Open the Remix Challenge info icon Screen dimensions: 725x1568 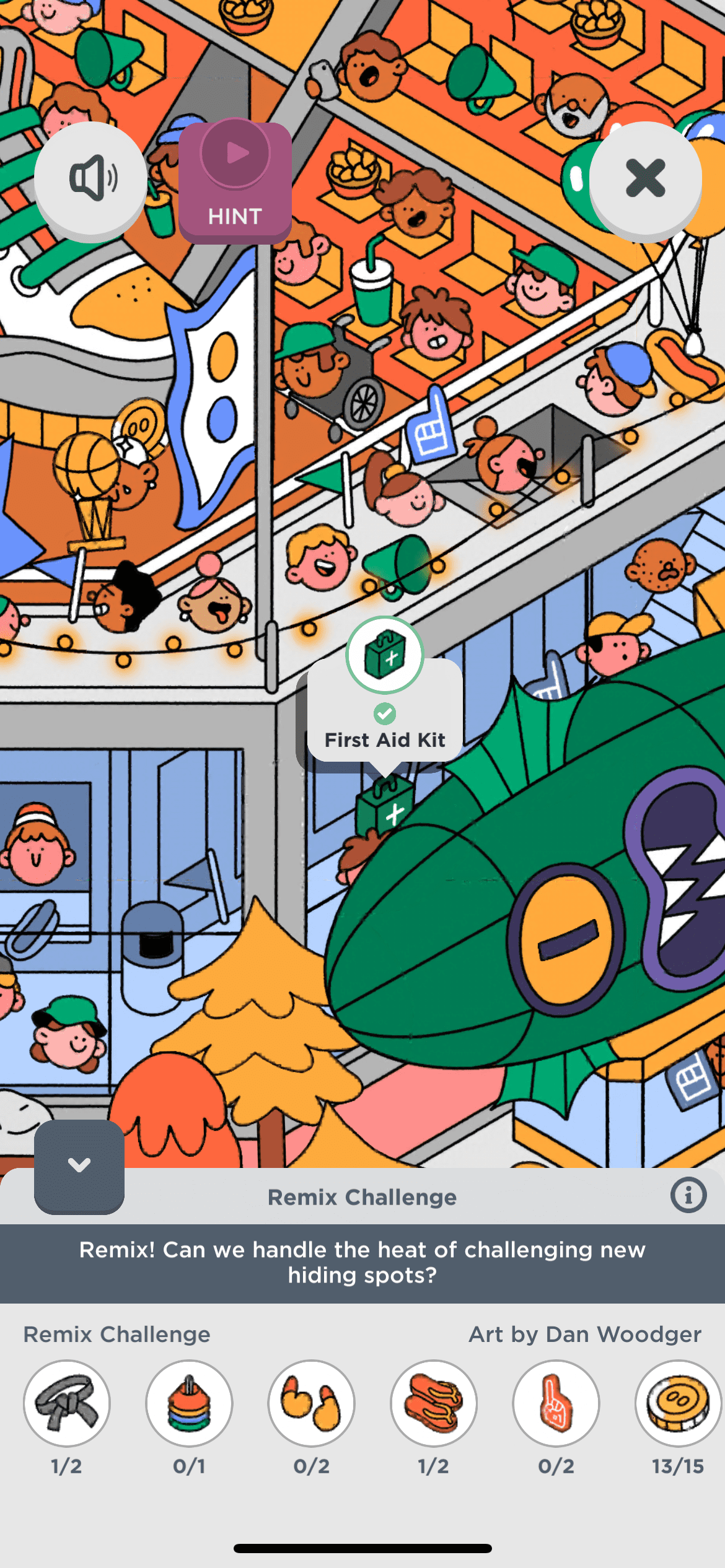click(x=688, y=1195)
